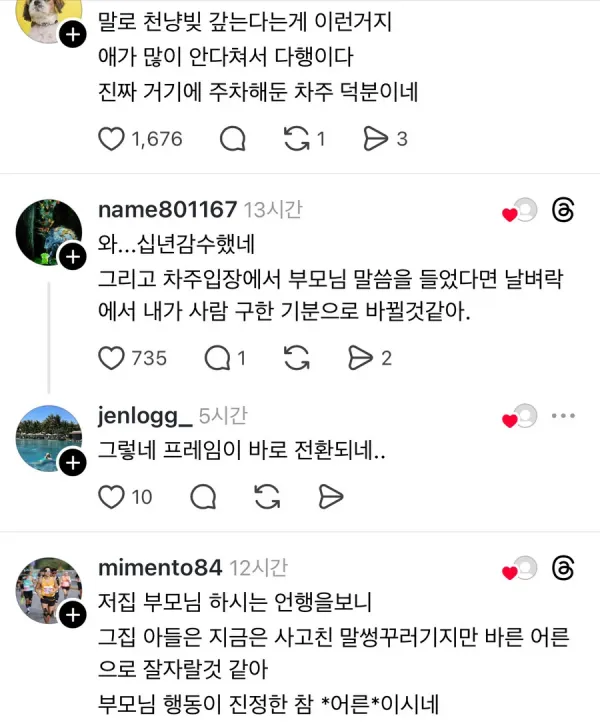
Task: Send name801167's comment via share arrow
Action: 358,357
